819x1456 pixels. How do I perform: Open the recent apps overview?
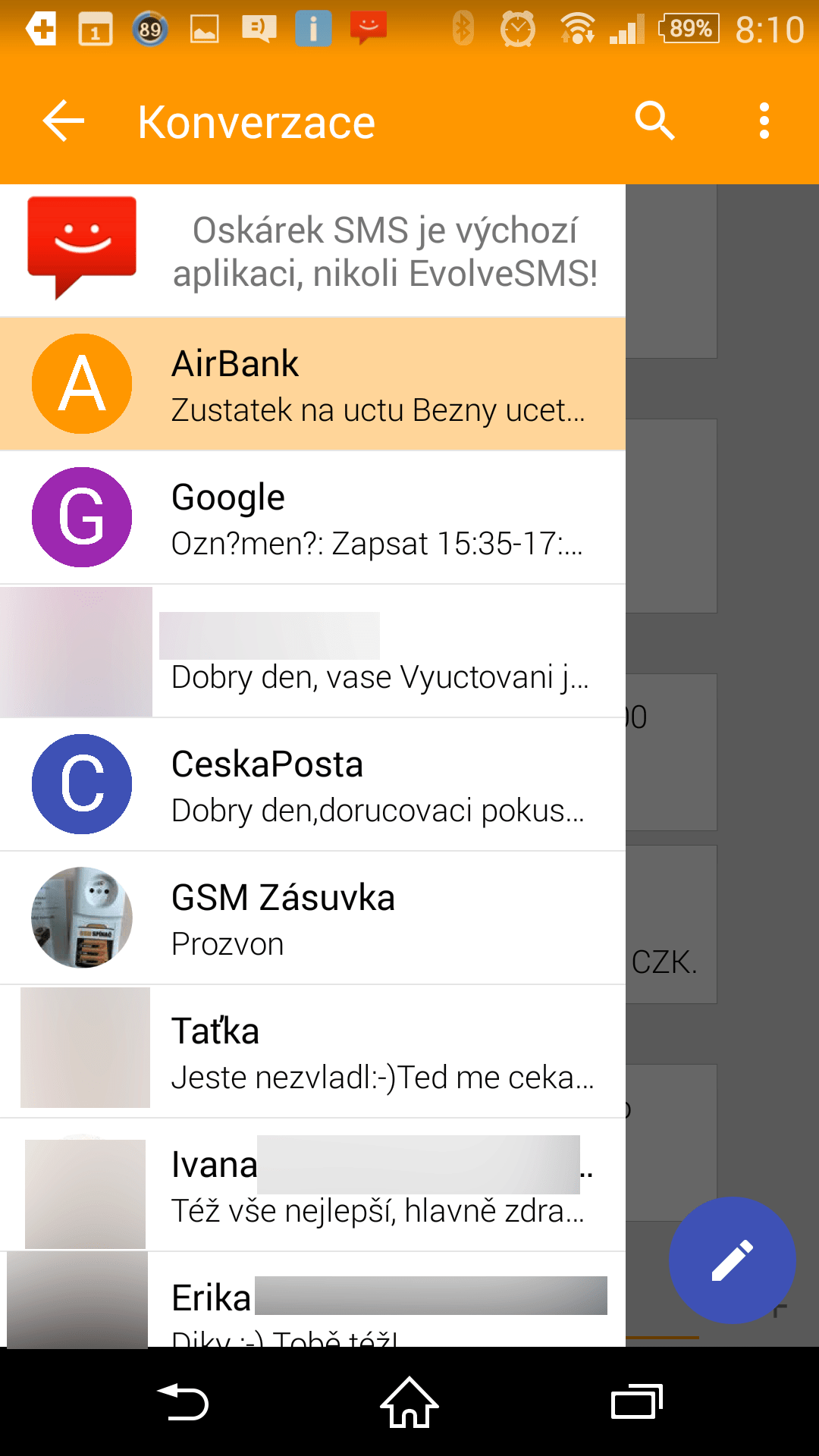click(637, 1401)
